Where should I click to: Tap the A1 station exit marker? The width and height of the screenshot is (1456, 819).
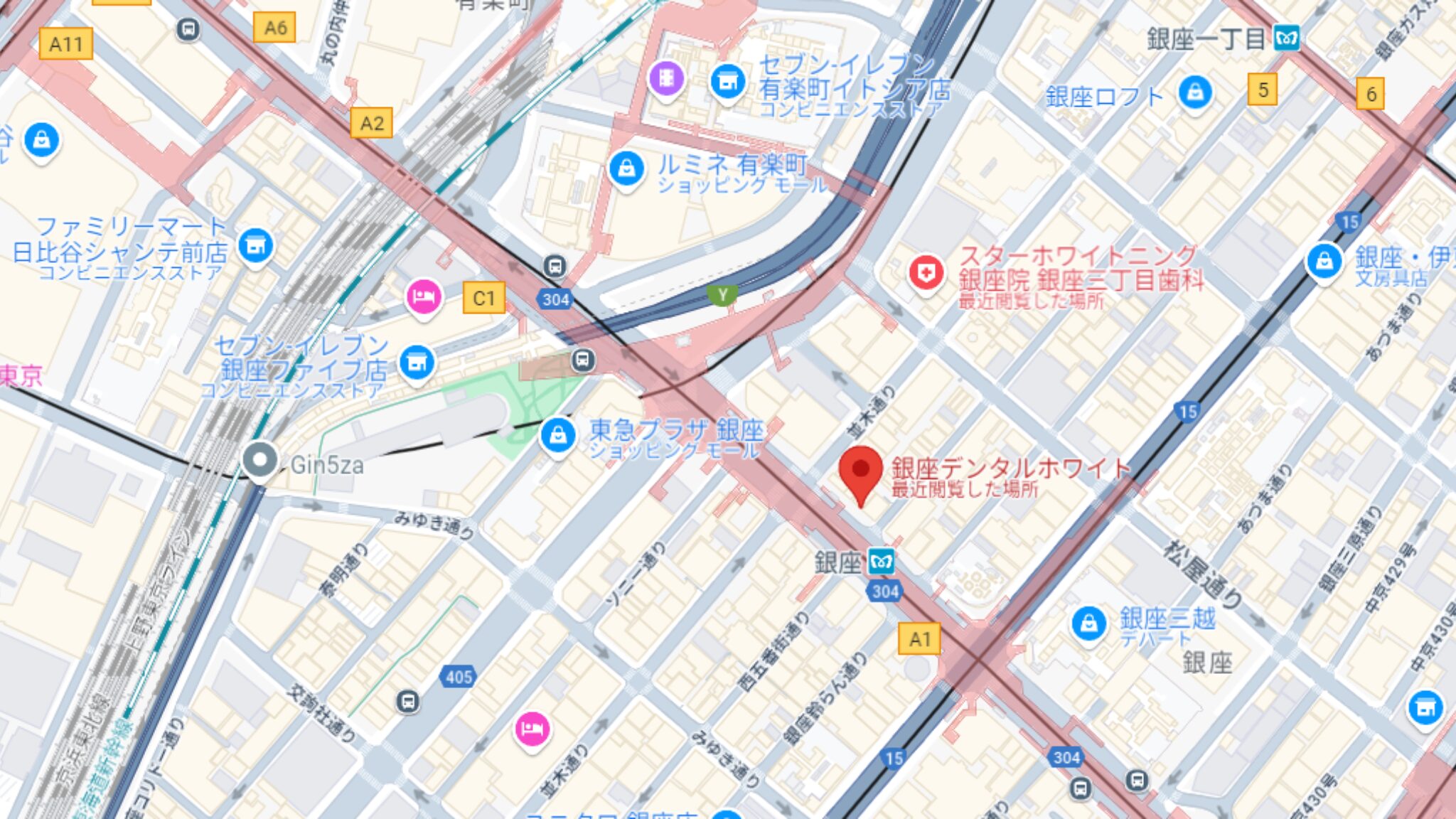(x=919, y=639)
